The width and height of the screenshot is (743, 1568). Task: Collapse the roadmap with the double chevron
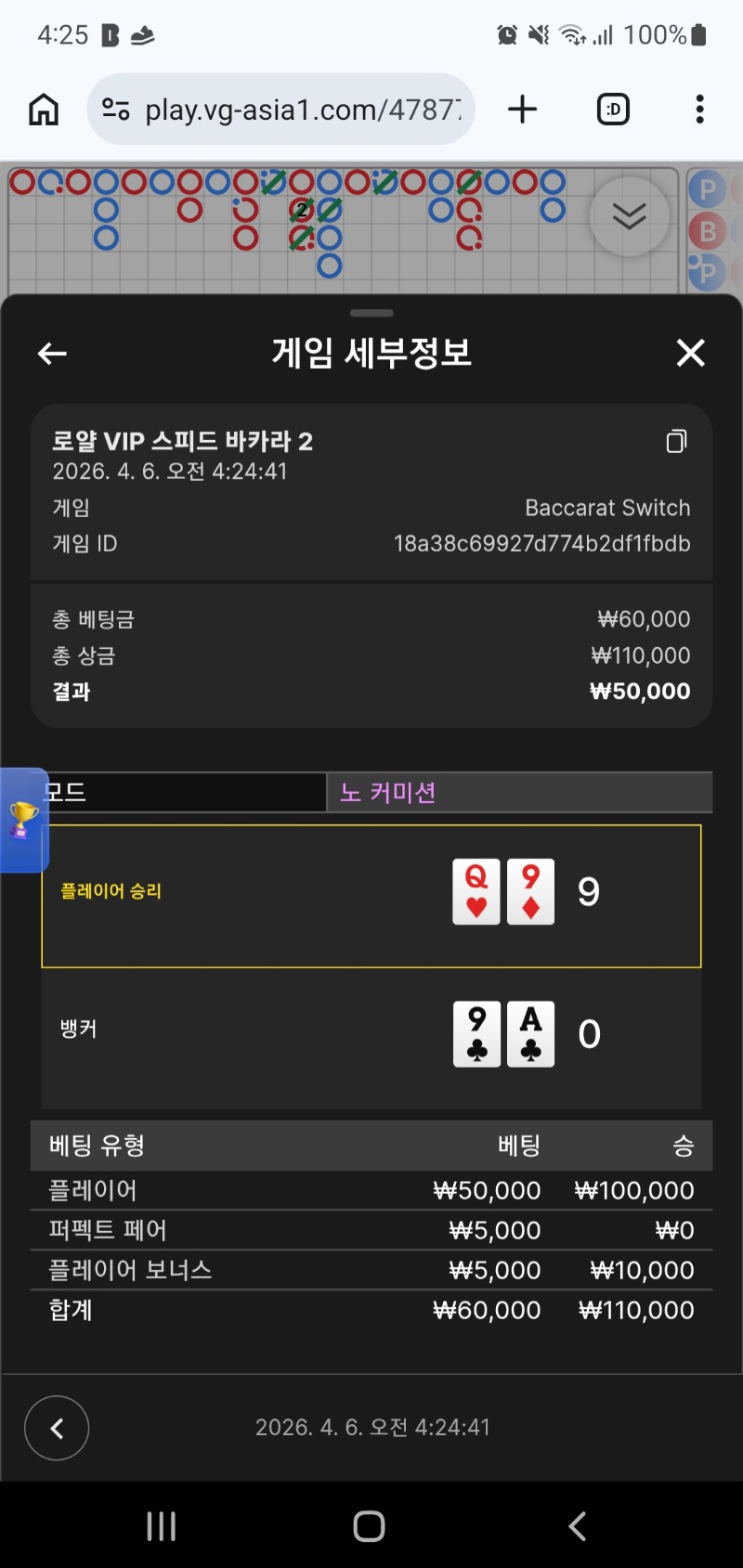point(629,216)
